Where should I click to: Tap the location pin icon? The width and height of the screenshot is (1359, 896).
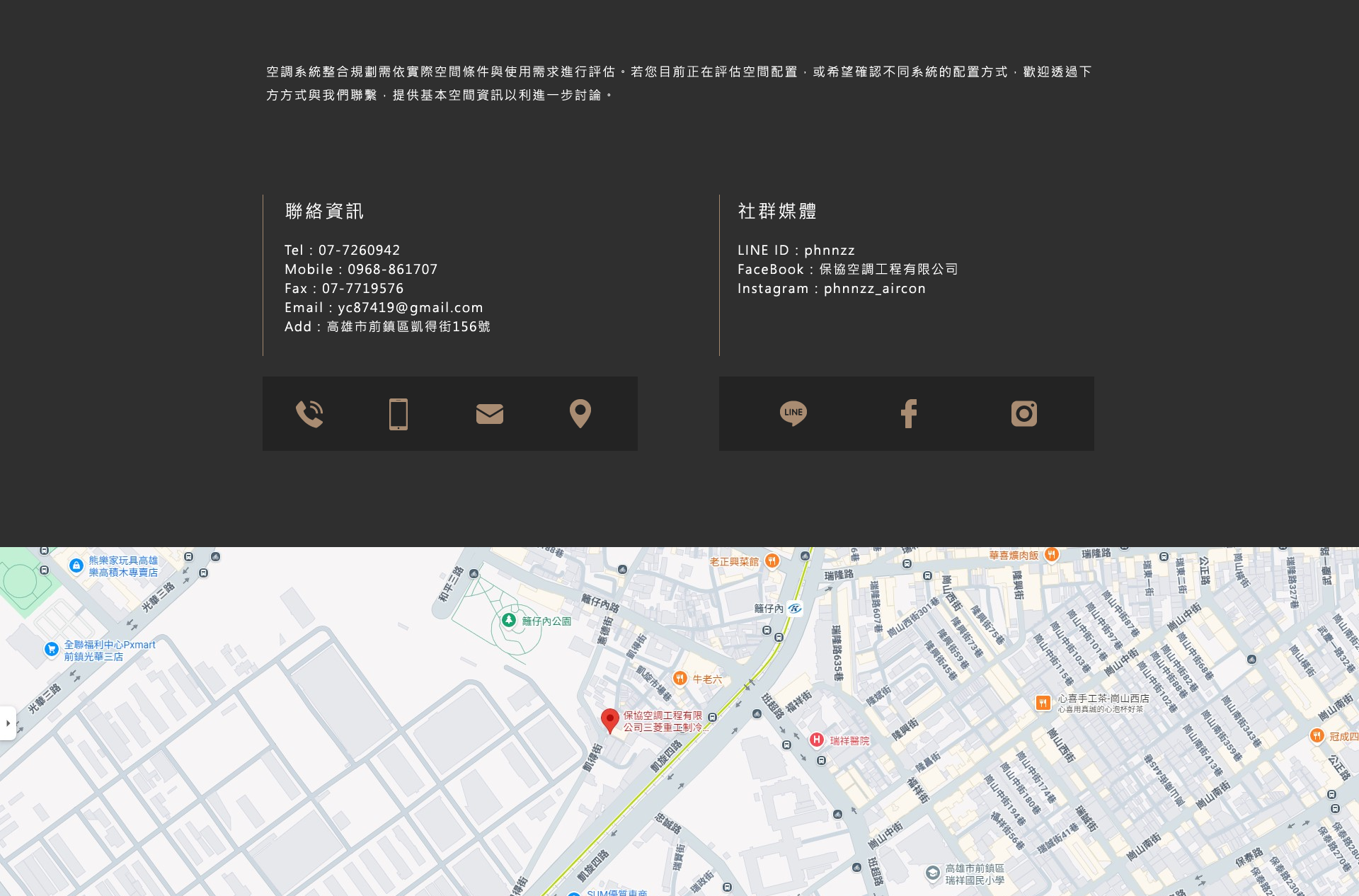[580, 414]
